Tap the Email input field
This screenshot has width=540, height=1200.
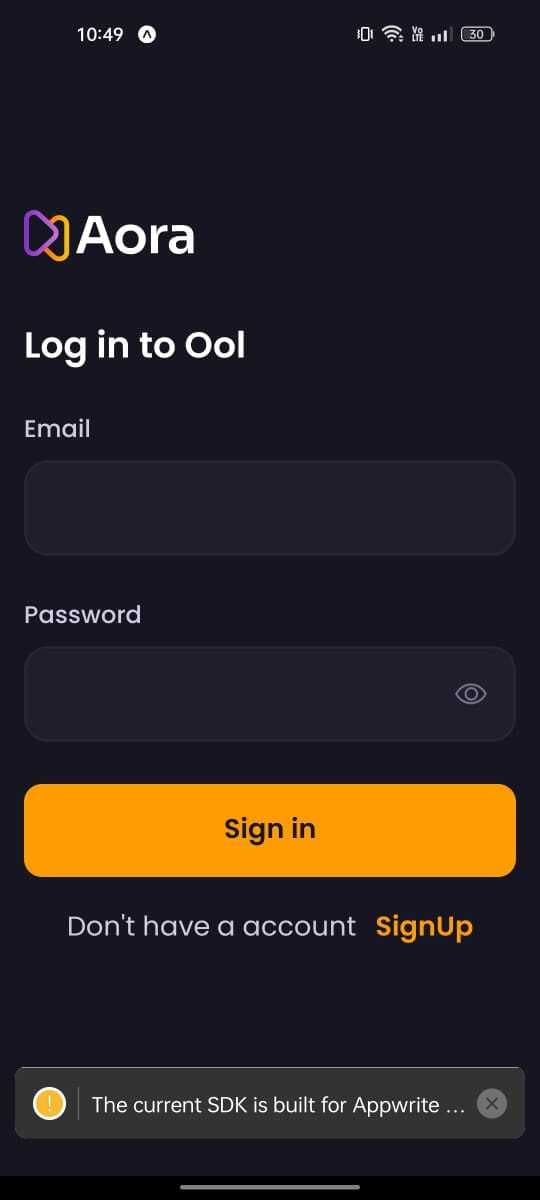(270, 508)
